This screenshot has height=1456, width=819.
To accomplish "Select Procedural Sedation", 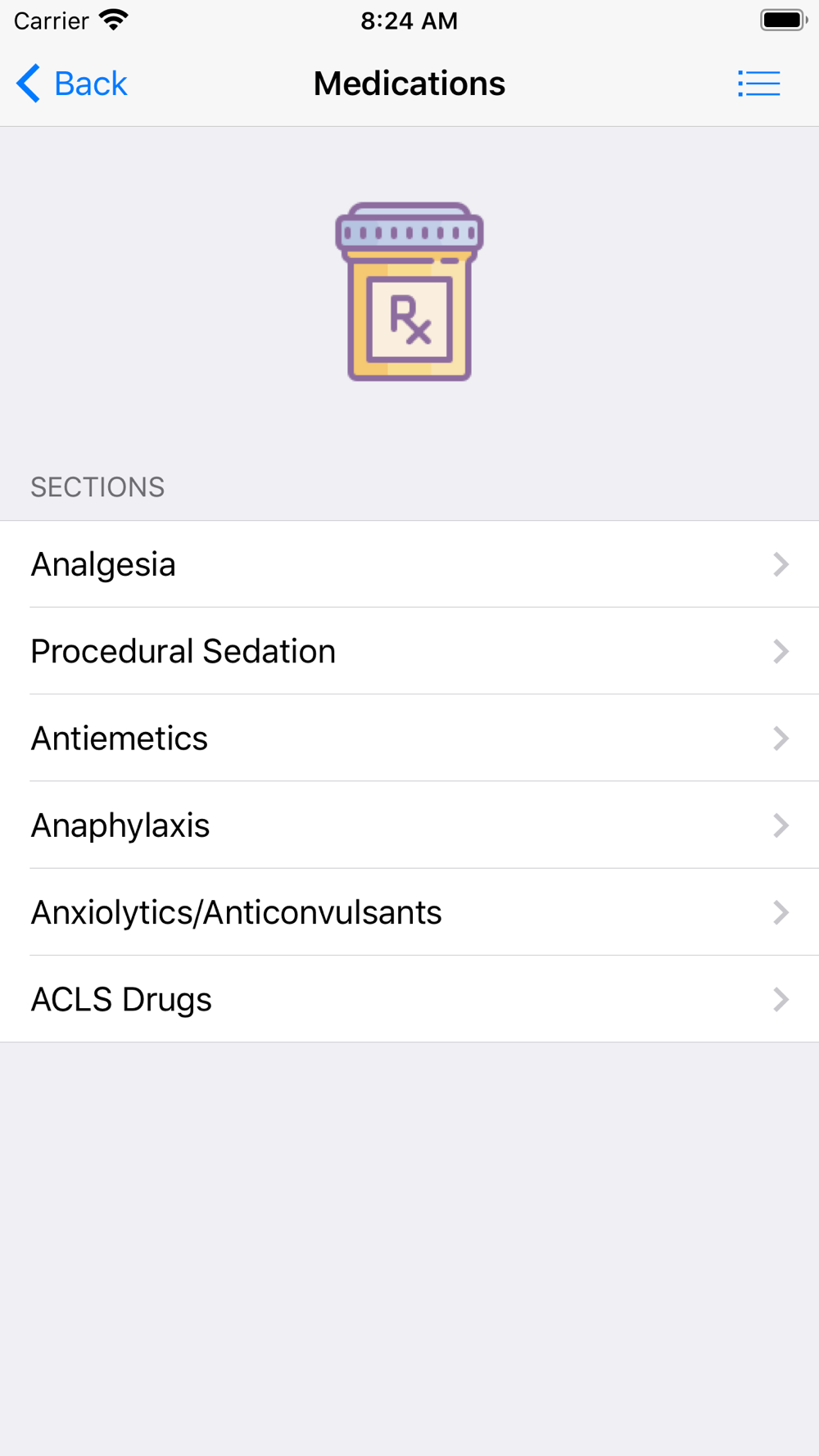I will tap(409, 651).
